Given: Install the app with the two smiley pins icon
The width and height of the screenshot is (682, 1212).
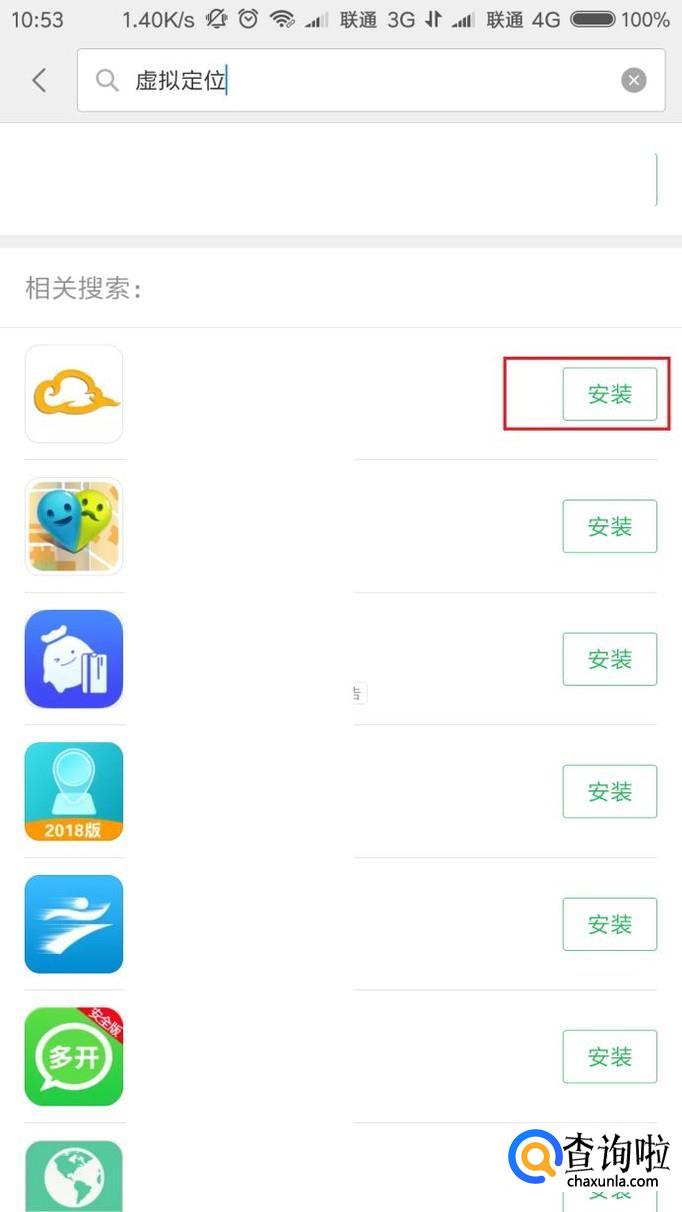Looking at the screenshot, I should pyautogui.click(x=610, y=526).
